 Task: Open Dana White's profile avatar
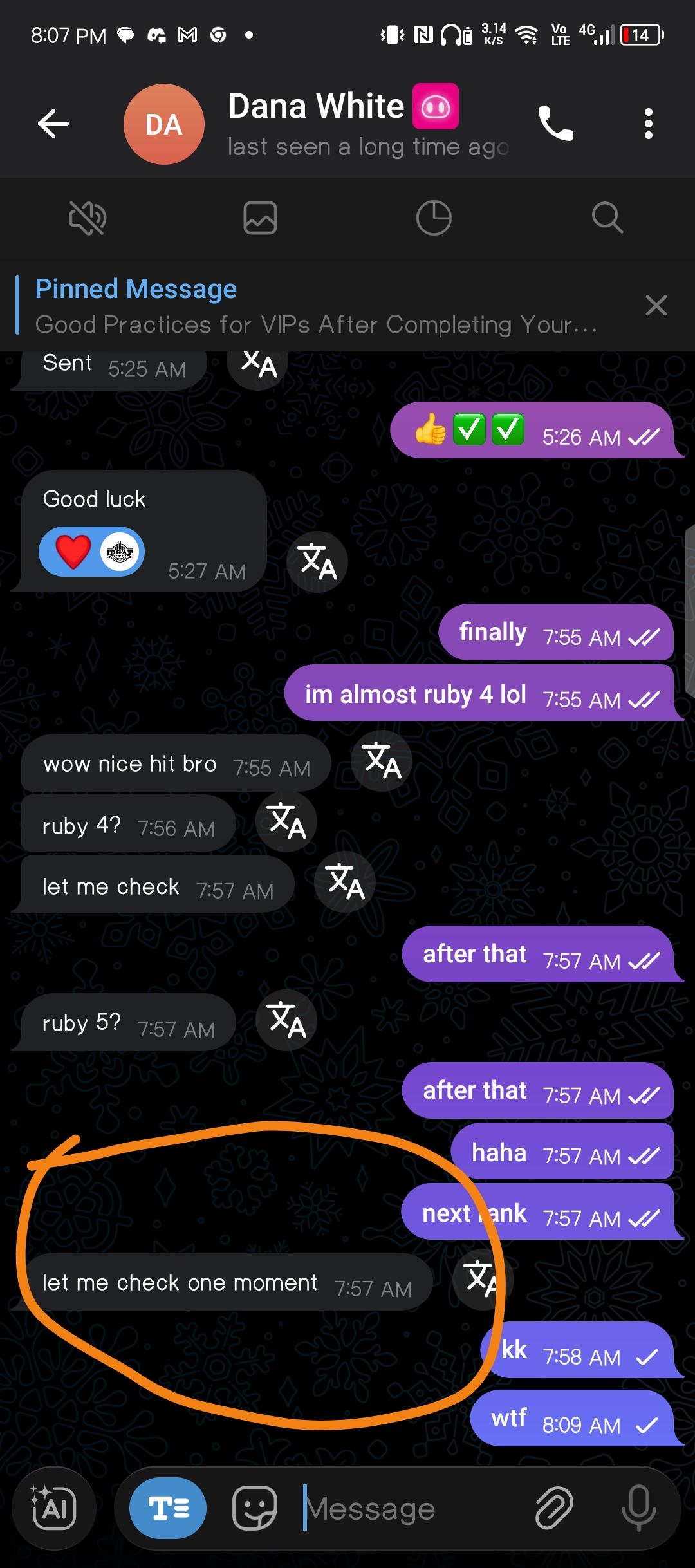(x=164, y=124)
